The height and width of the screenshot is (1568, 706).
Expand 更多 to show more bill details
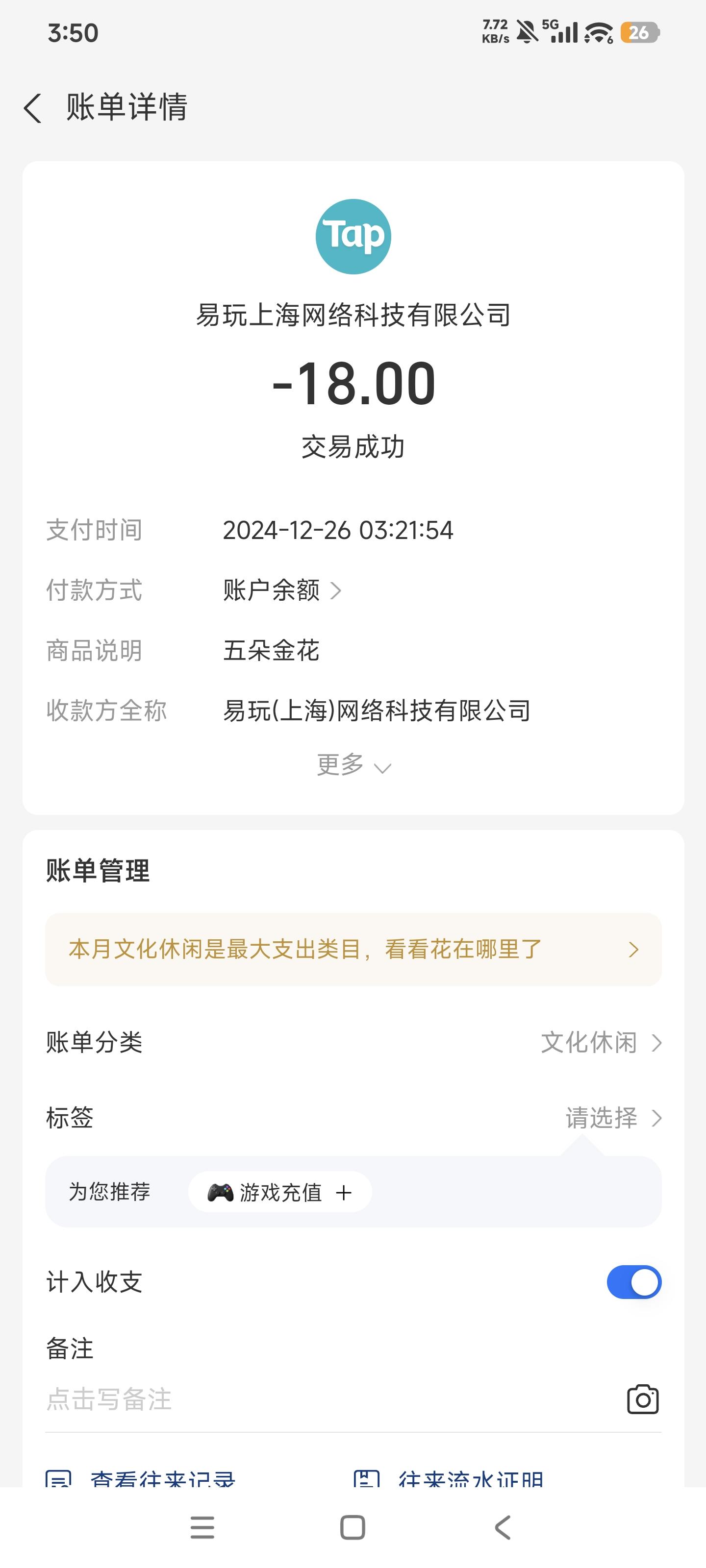[353, 765]
